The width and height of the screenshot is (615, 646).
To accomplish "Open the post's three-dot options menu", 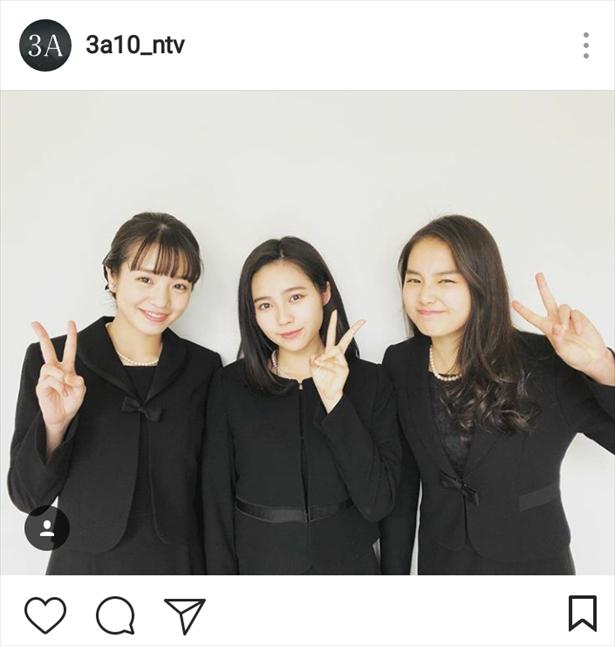I will [x=586, y=45].
